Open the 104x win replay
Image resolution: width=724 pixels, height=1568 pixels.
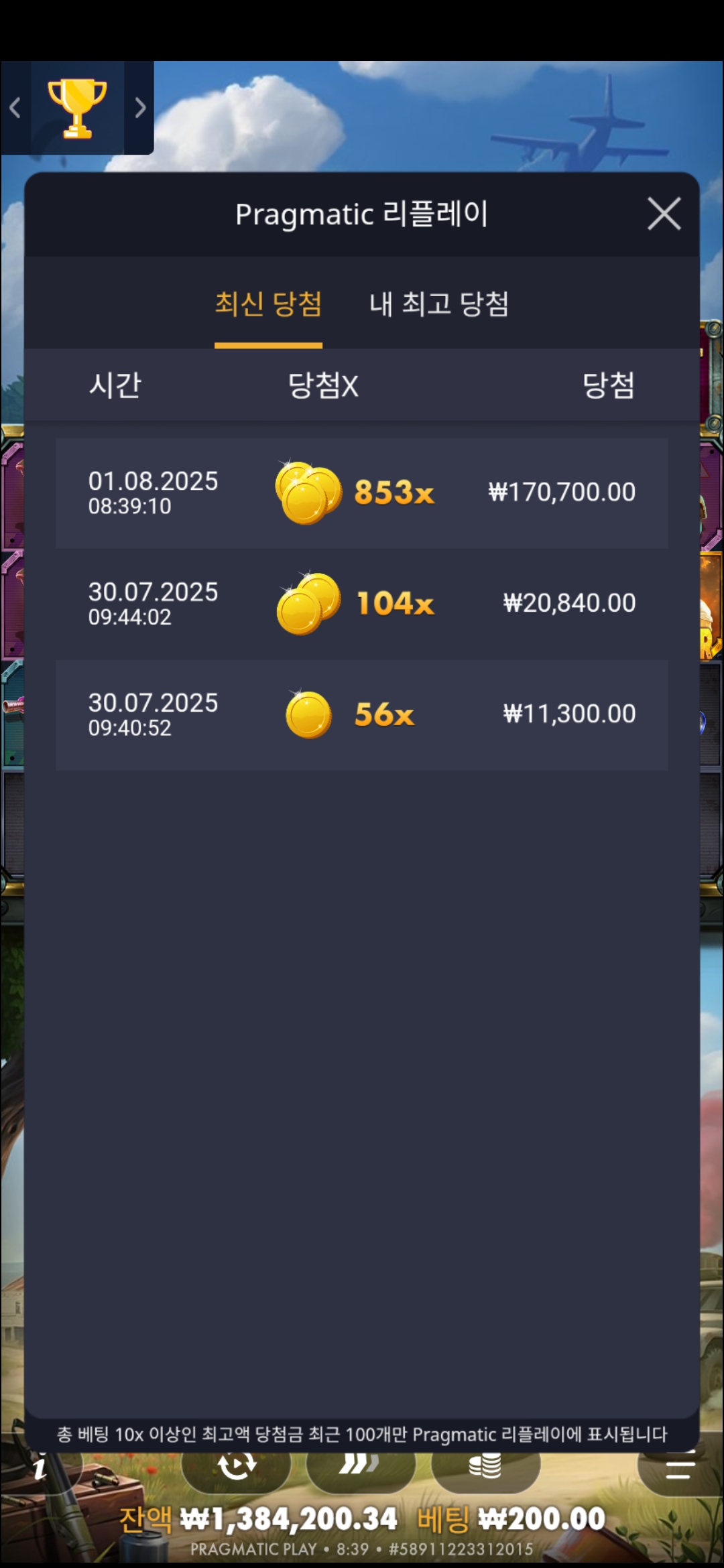(362, 604)
